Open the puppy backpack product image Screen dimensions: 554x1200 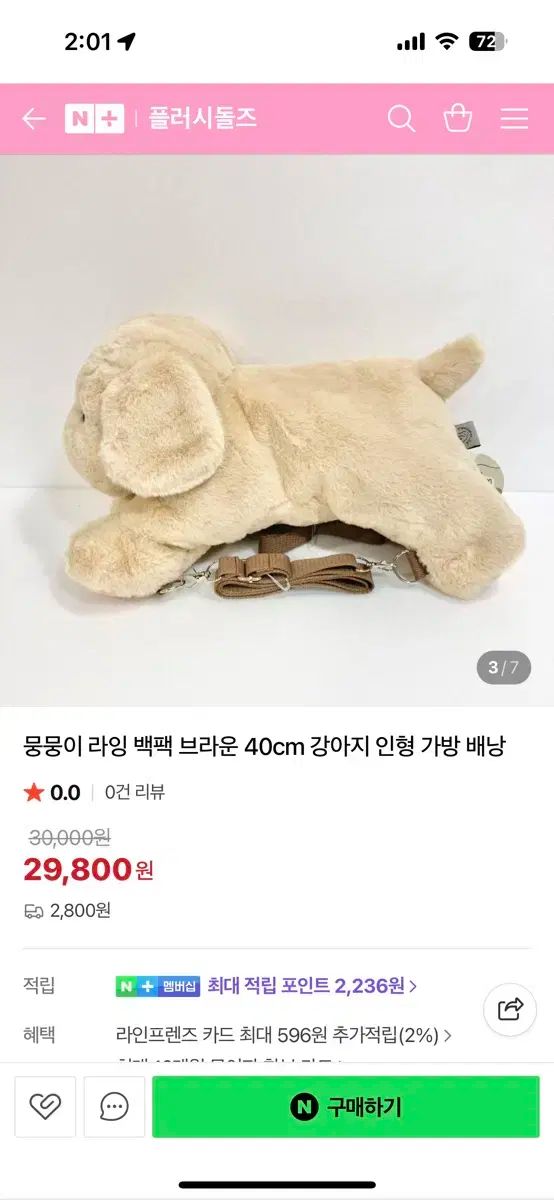pos(277,430)
